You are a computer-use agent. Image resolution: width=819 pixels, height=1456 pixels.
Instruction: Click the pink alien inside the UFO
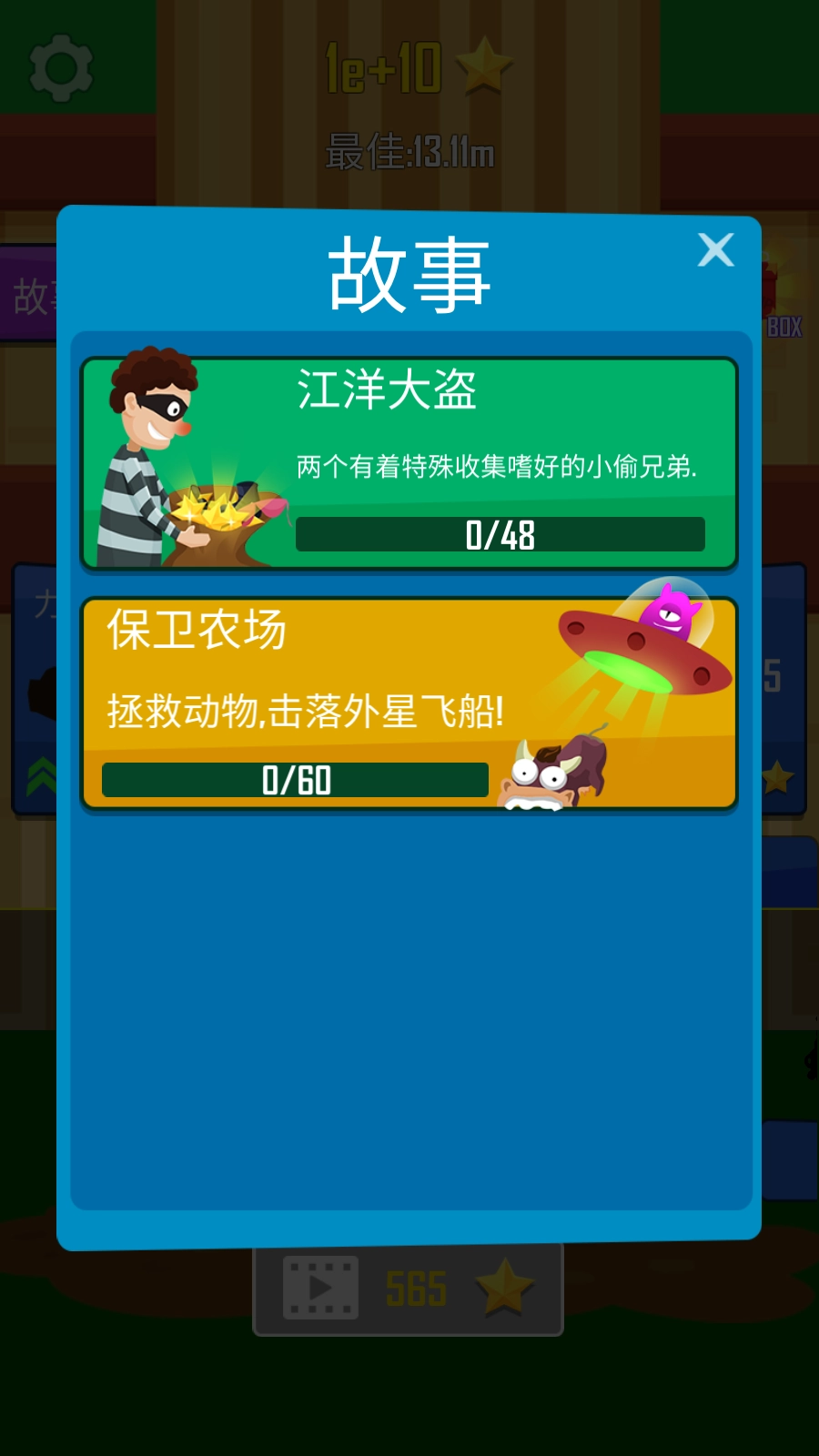(x=669, y=619)
